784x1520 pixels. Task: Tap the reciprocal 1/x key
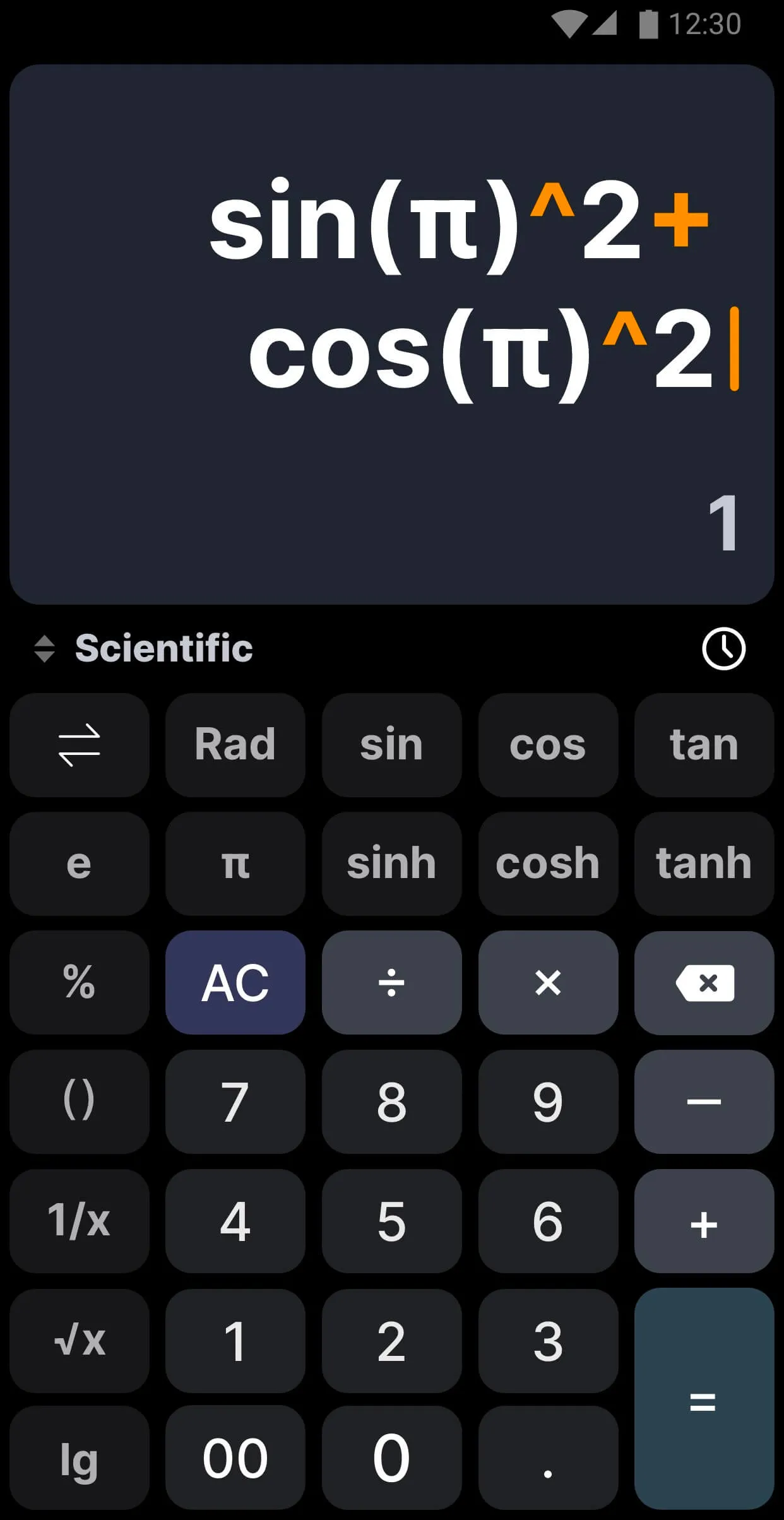(x=80, y=1221)
